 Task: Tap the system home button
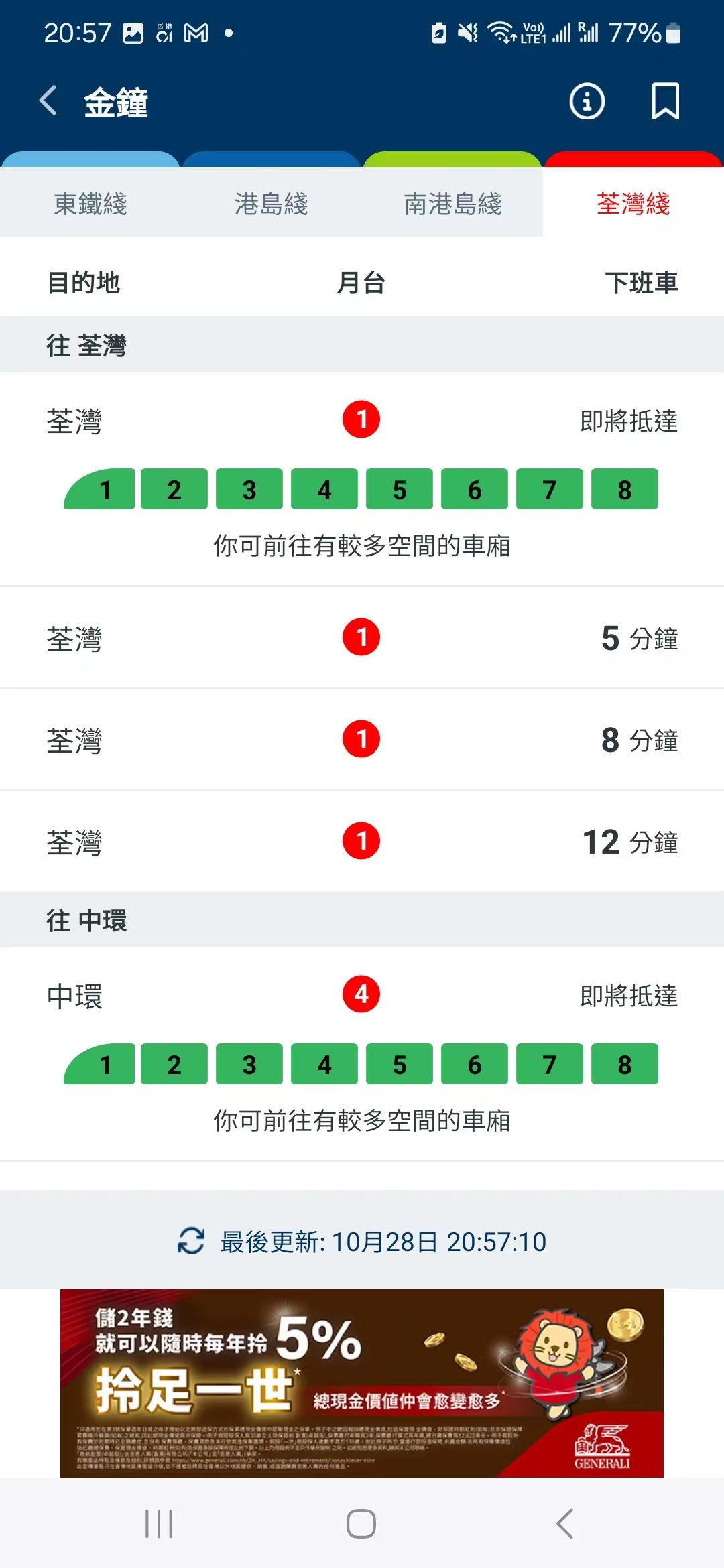pos(361,1524)
